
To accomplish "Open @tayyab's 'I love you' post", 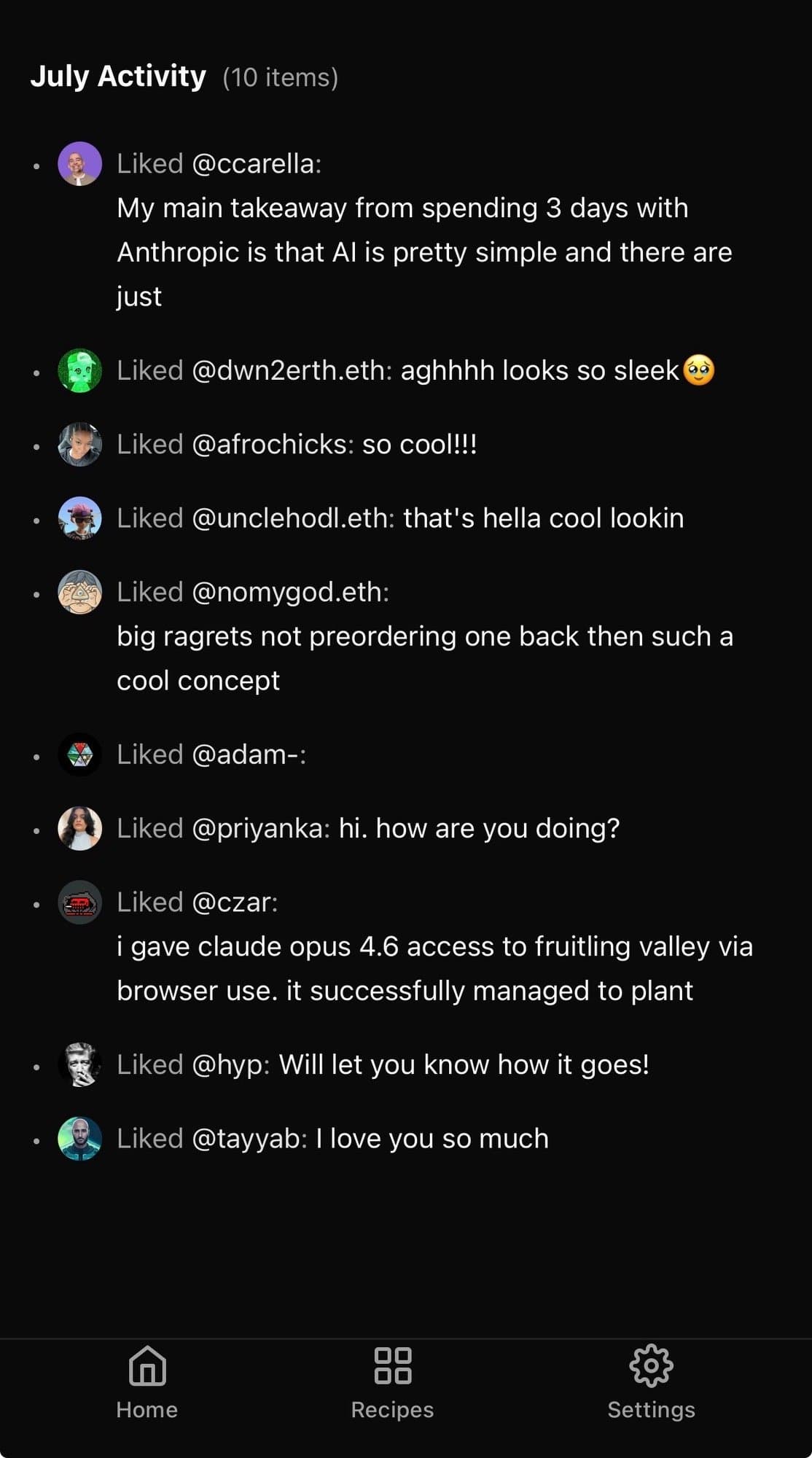I will click(332, 1138).
